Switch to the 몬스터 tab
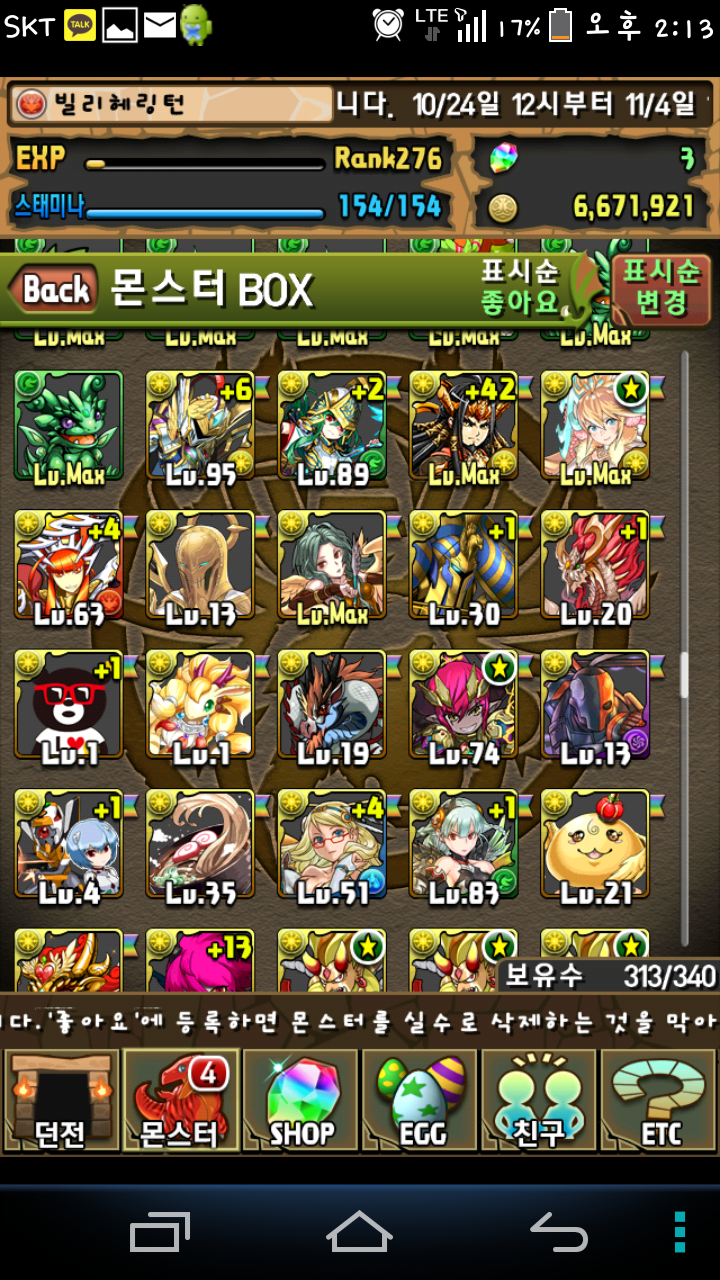This screenshot has width=720, height=1280. (x=181, y=1100)
